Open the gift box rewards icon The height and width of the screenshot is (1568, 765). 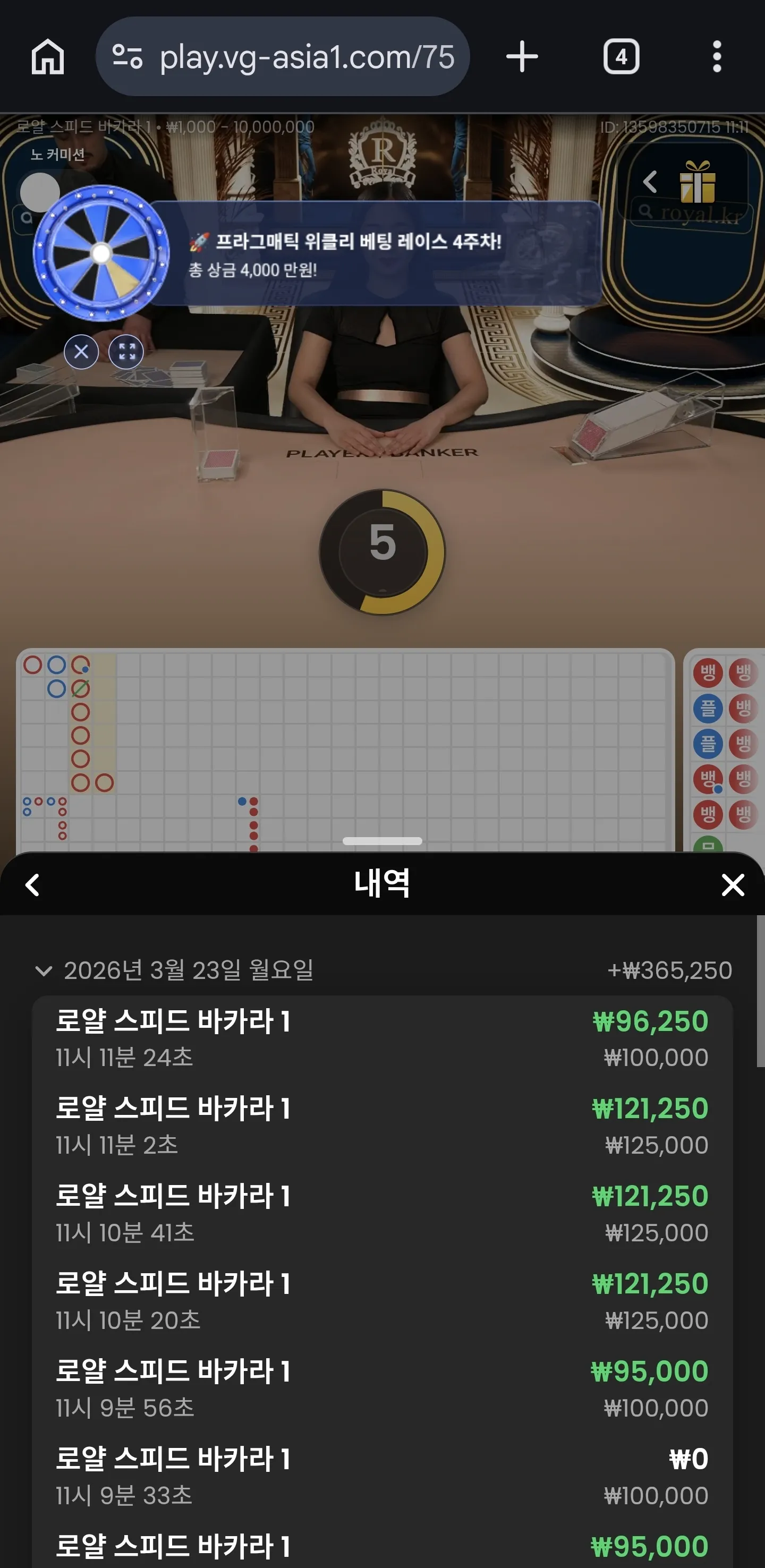[x=698, y=181]
